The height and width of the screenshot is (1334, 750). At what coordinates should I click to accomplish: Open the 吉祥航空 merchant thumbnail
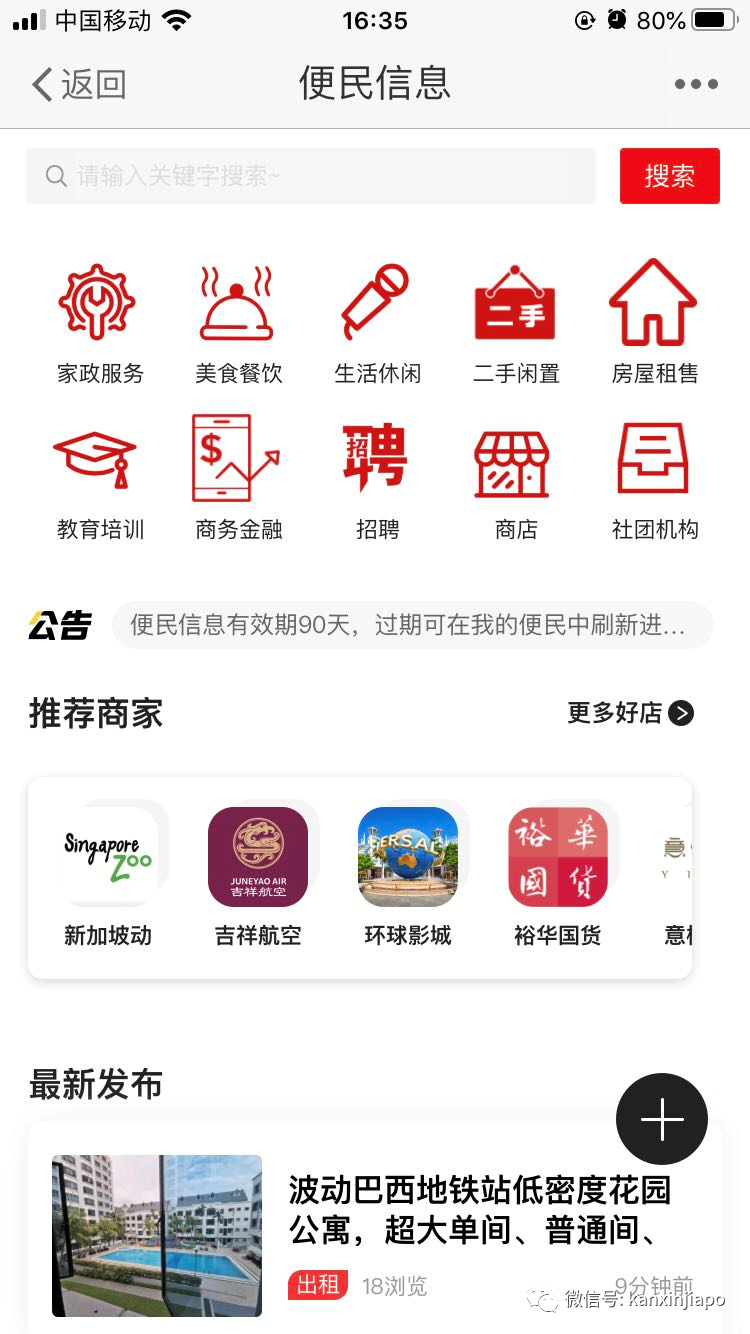click(258, 856)
